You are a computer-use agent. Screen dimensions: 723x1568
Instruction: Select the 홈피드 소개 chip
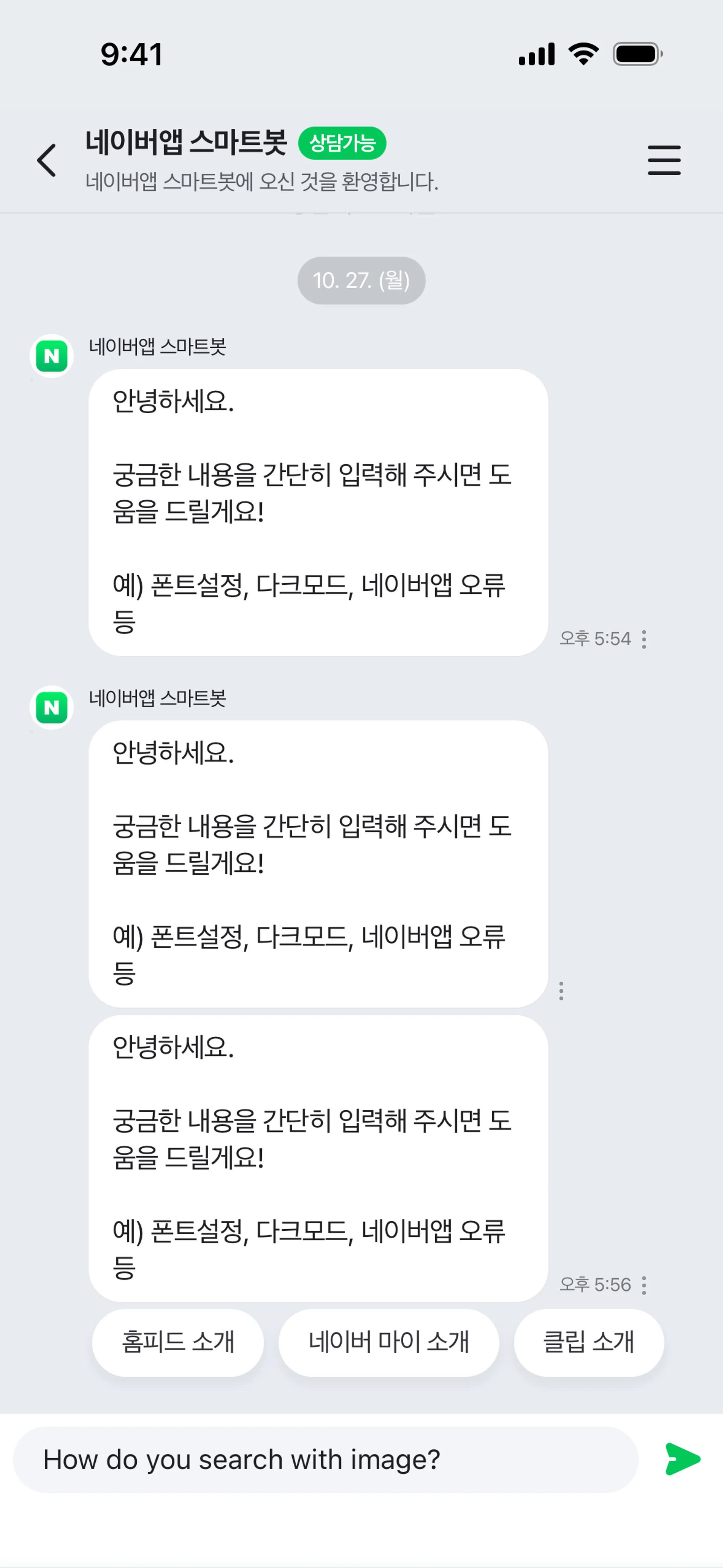(x=178, y=1342)
